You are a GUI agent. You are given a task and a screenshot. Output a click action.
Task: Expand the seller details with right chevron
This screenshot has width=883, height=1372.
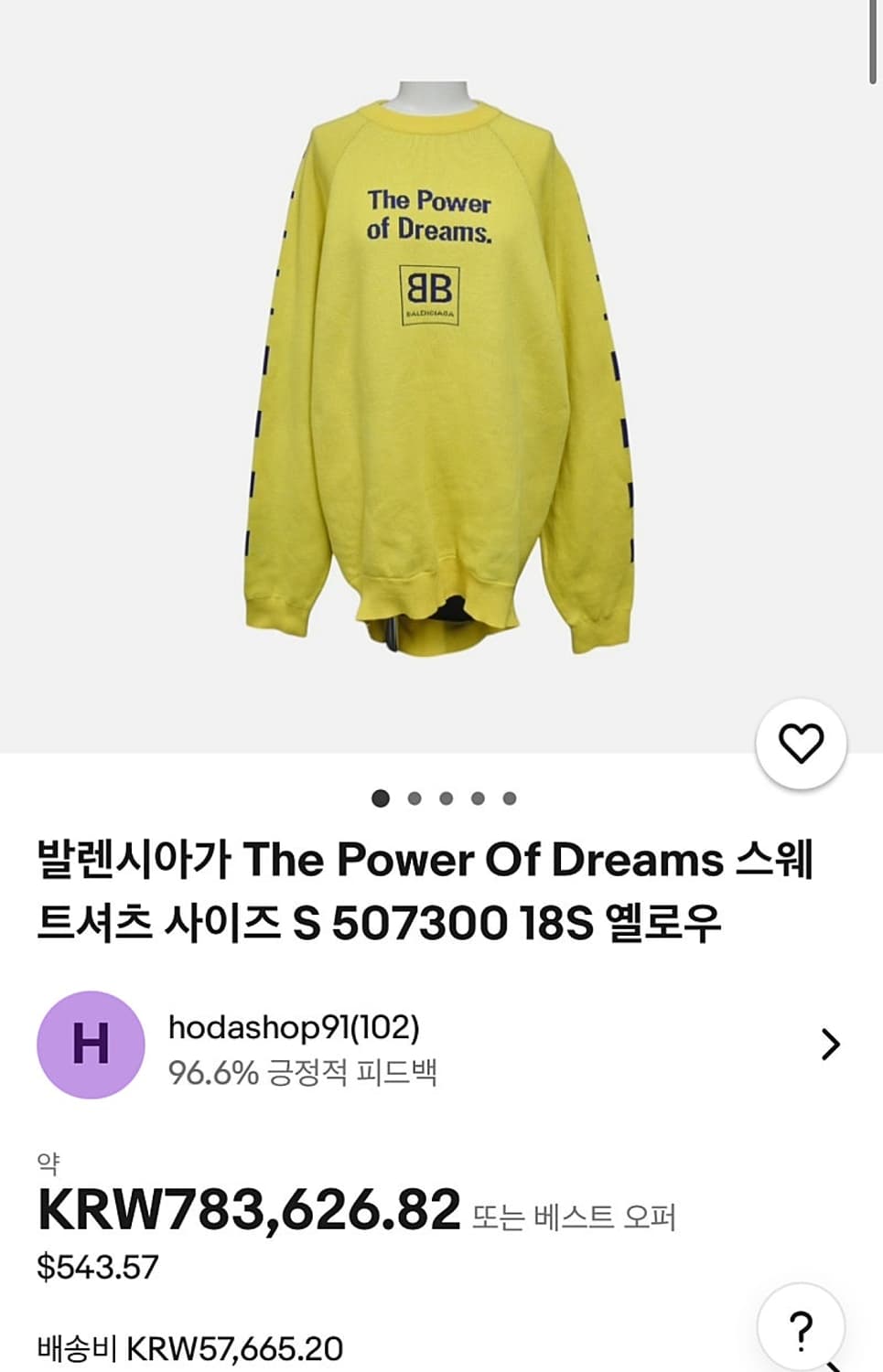click(x=831, y=1041)
